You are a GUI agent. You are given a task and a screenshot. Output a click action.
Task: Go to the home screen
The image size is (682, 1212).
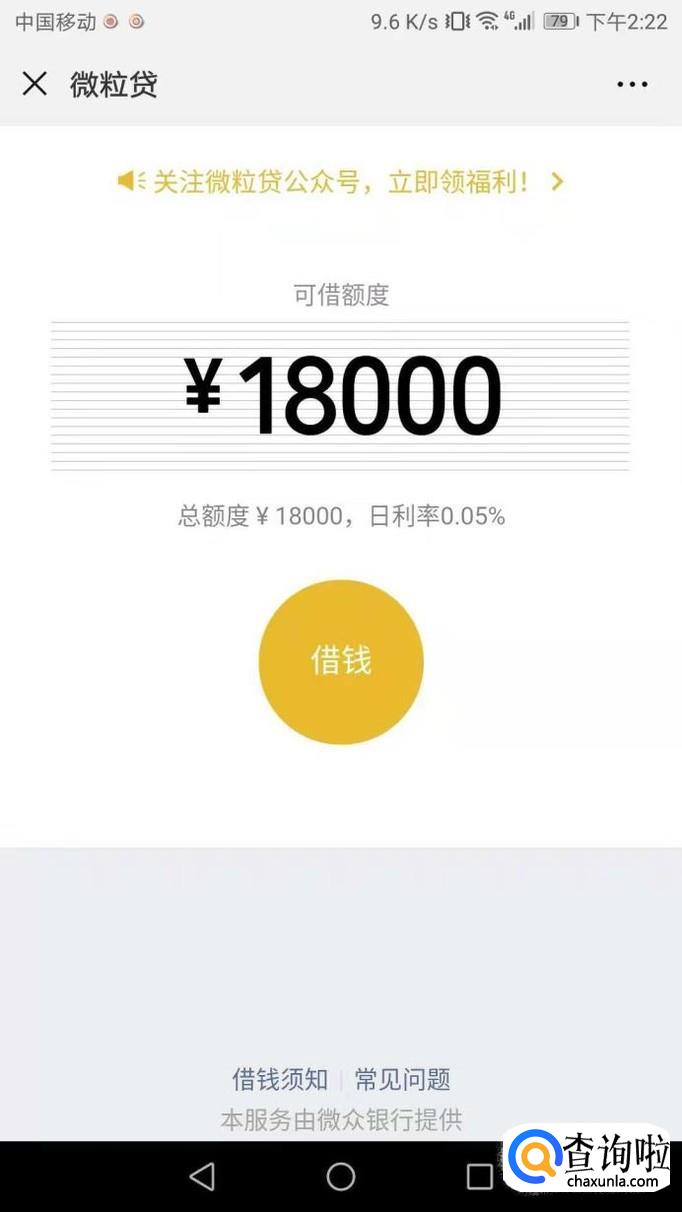341,1176
